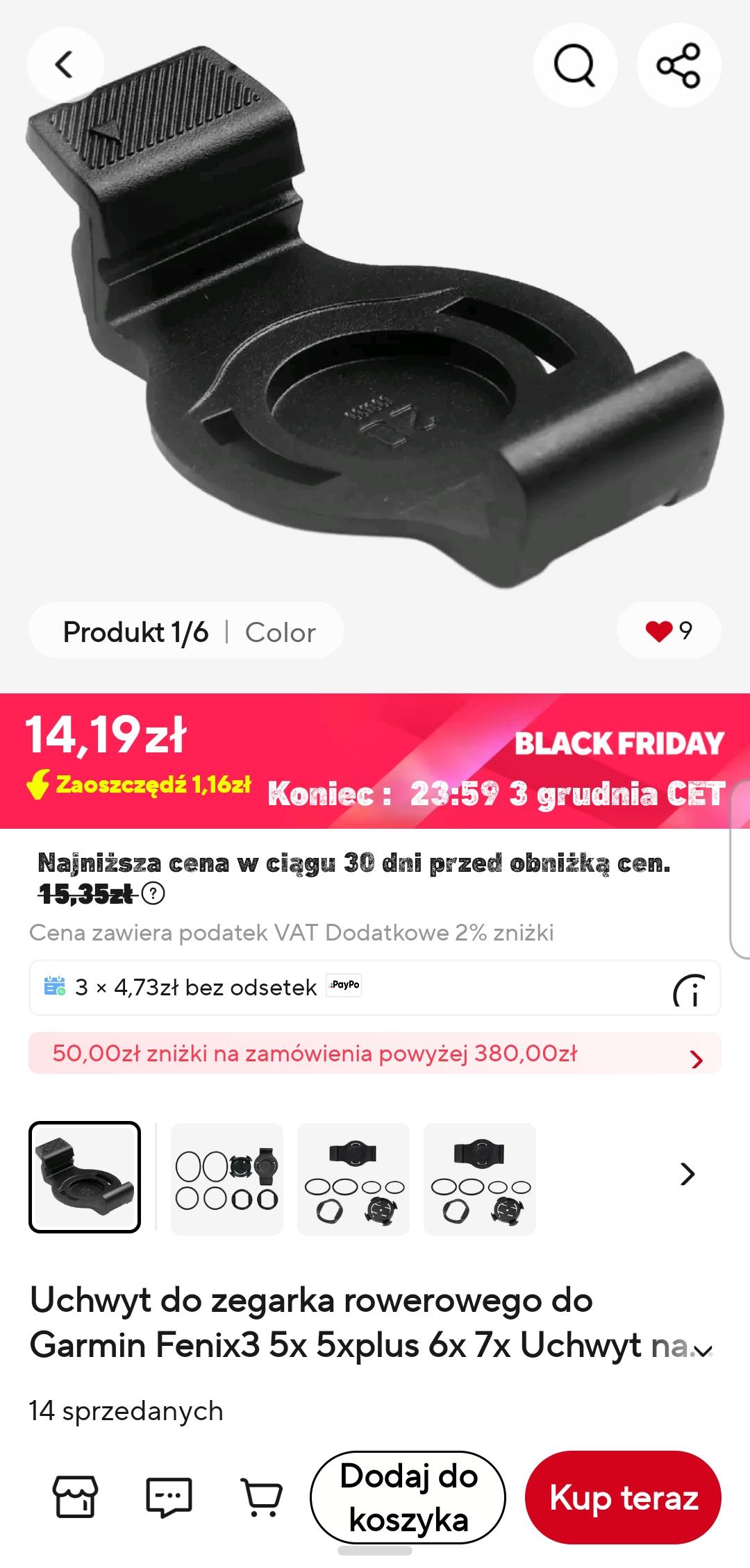Tap Kup teraz to buy now
The height and width of the screenshot is (1568, 750).
point(623,1497)
